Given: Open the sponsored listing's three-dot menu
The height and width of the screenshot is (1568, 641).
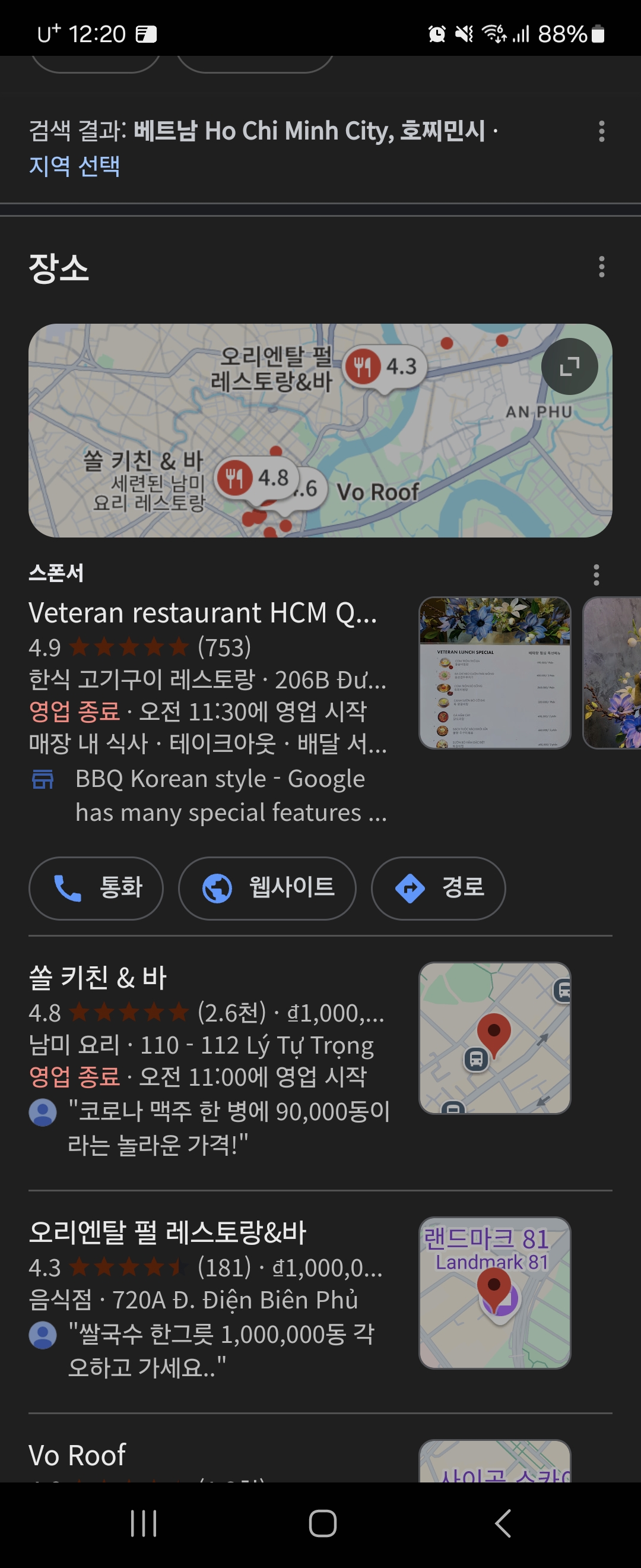Looking at the screenshot, I should point(596,574).
